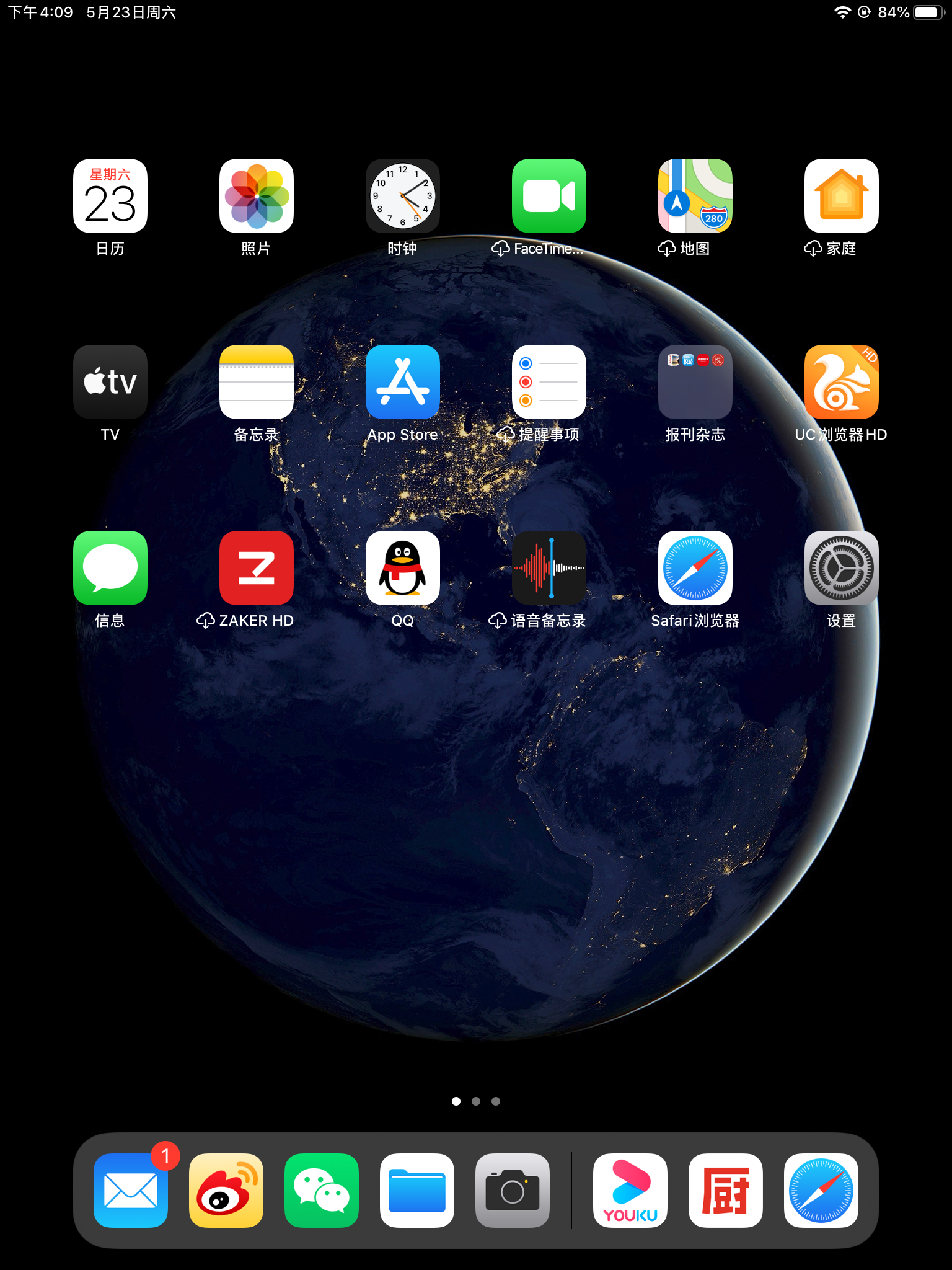This screenshot has width=952, height=1270.
Task: Launch the 家庭 home app
Action: [841, 196]
